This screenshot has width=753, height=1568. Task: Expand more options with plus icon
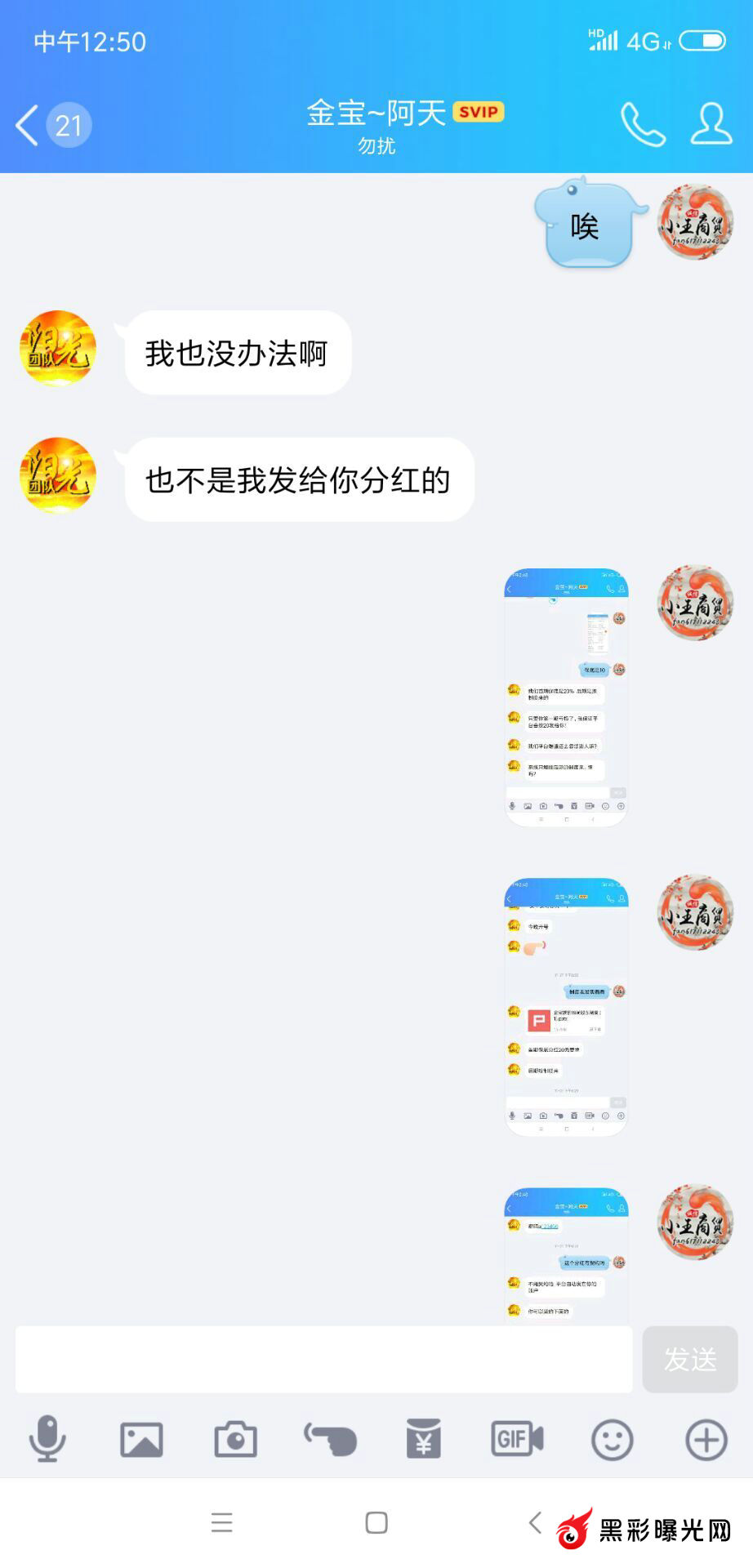[706, 1439]
